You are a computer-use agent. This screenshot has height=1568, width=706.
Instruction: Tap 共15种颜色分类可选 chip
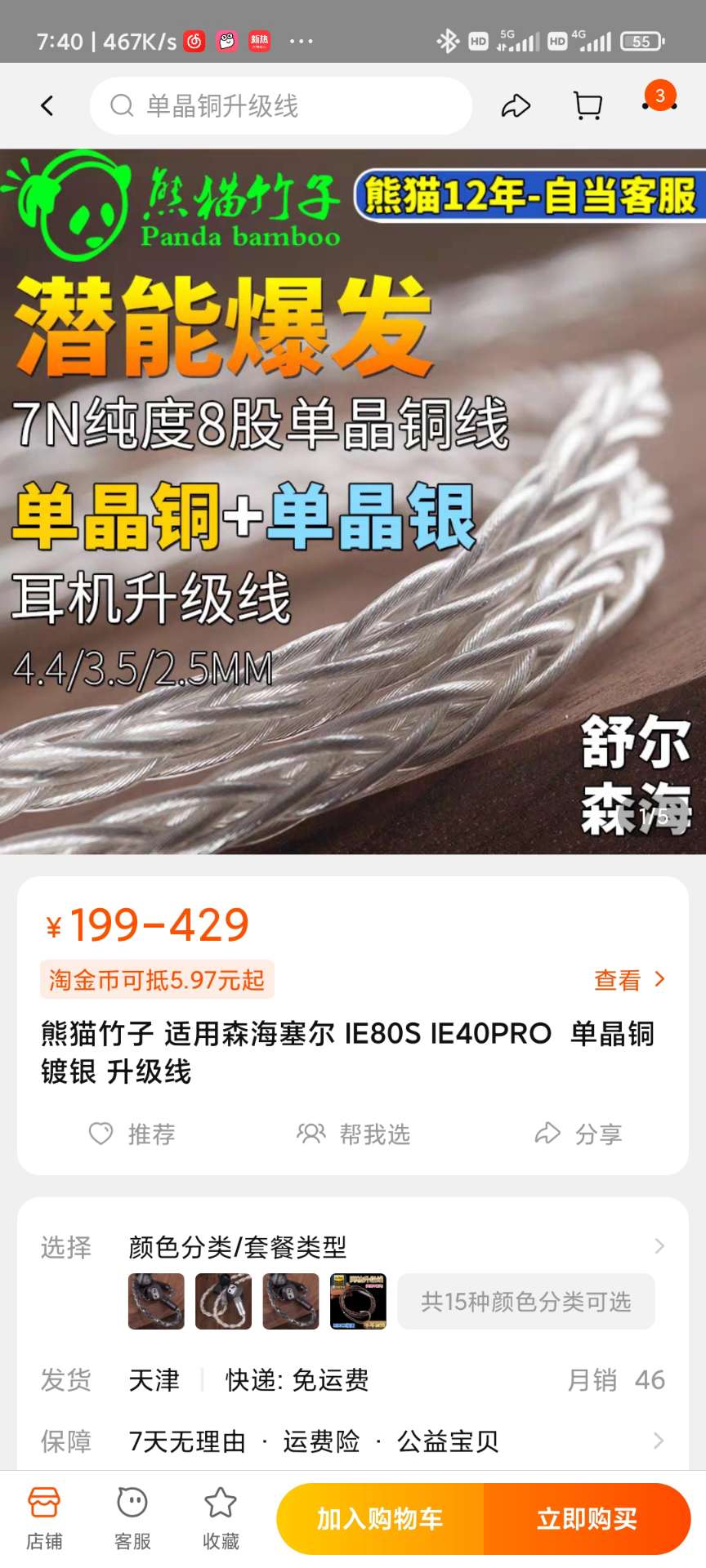525,1302
